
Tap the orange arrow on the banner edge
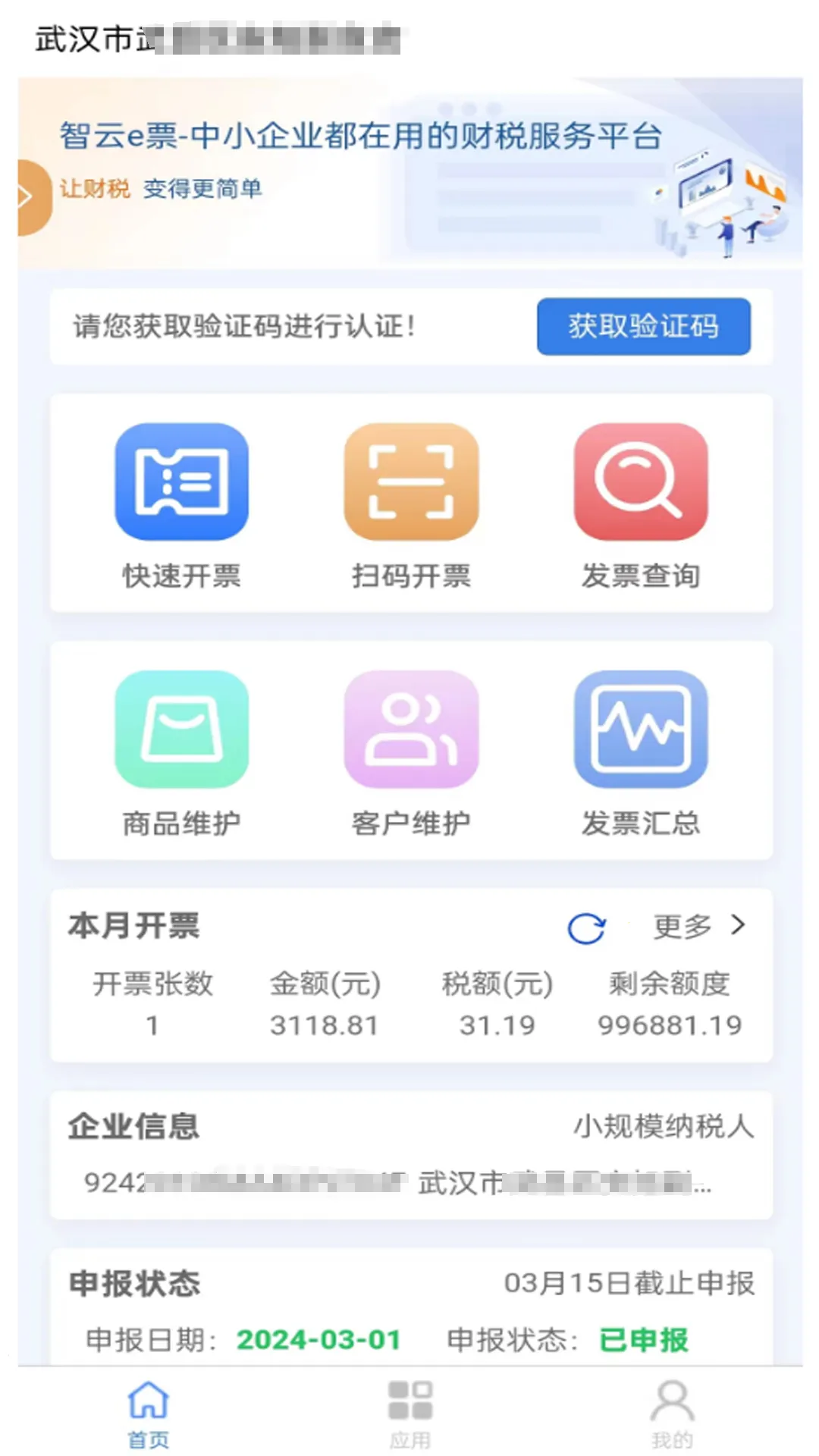point(25,196)
